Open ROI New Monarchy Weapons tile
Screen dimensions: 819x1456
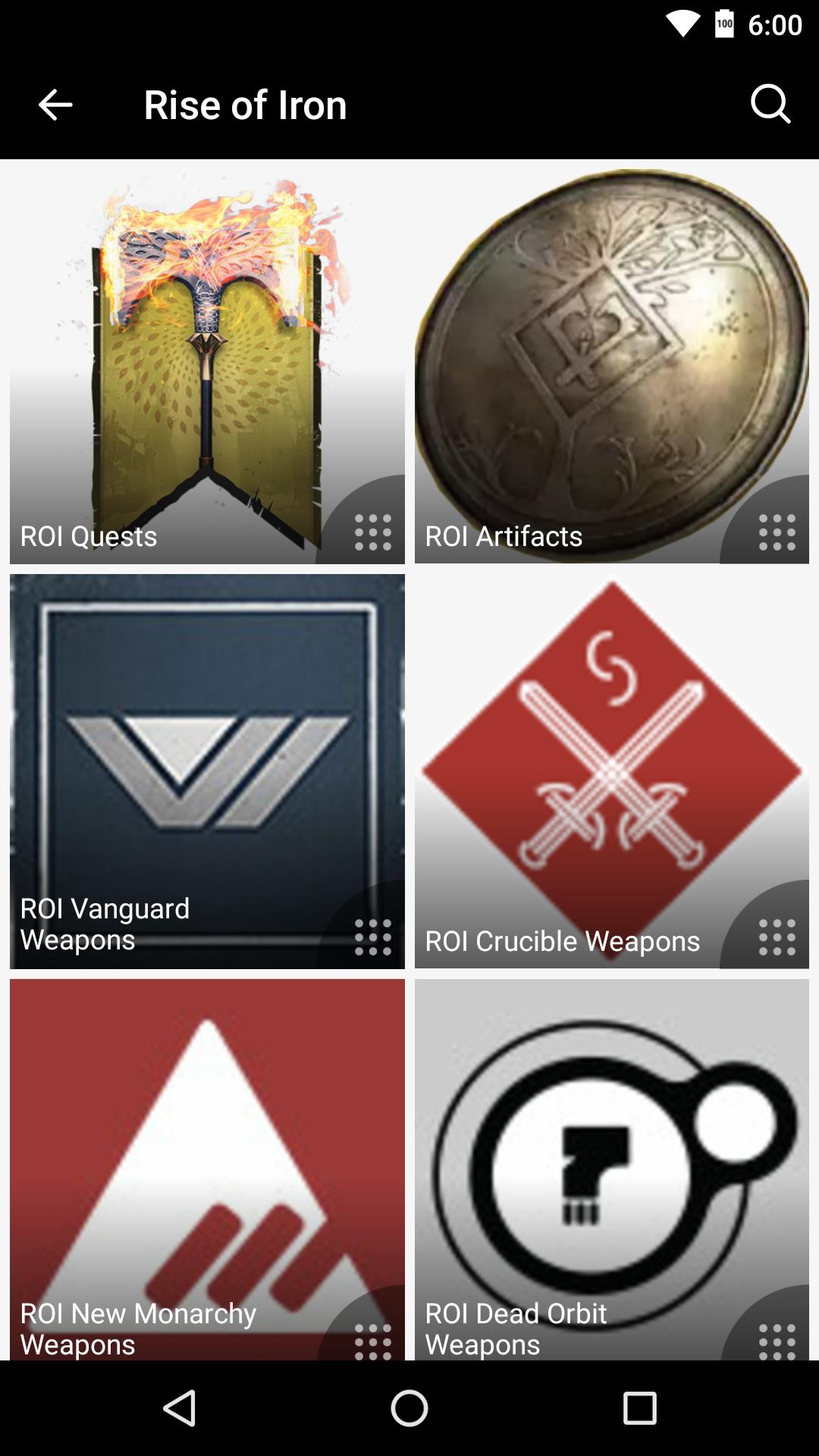(207, 1168)
